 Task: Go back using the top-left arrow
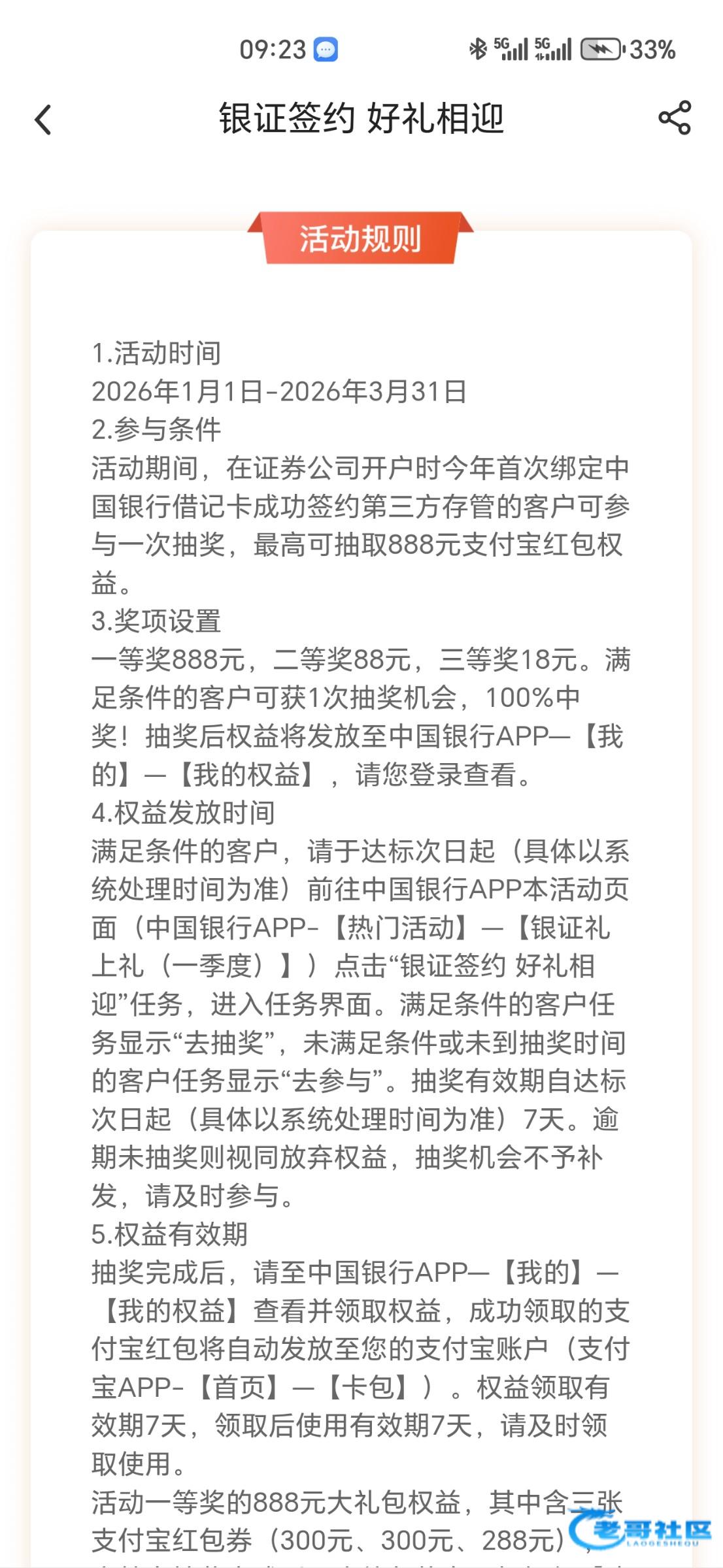point(43,120)
